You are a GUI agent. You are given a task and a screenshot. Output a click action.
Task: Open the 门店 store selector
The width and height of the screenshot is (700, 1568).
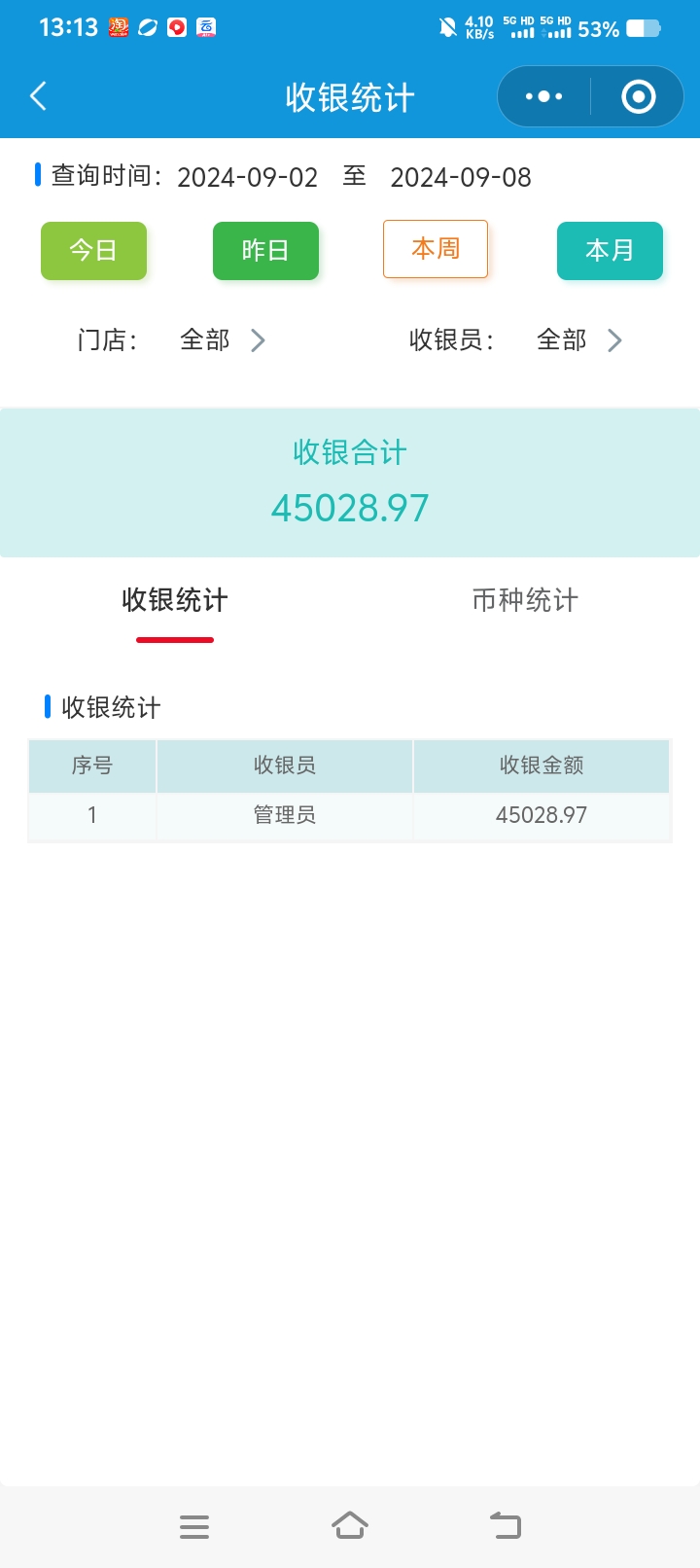click(x=222, y=340)
